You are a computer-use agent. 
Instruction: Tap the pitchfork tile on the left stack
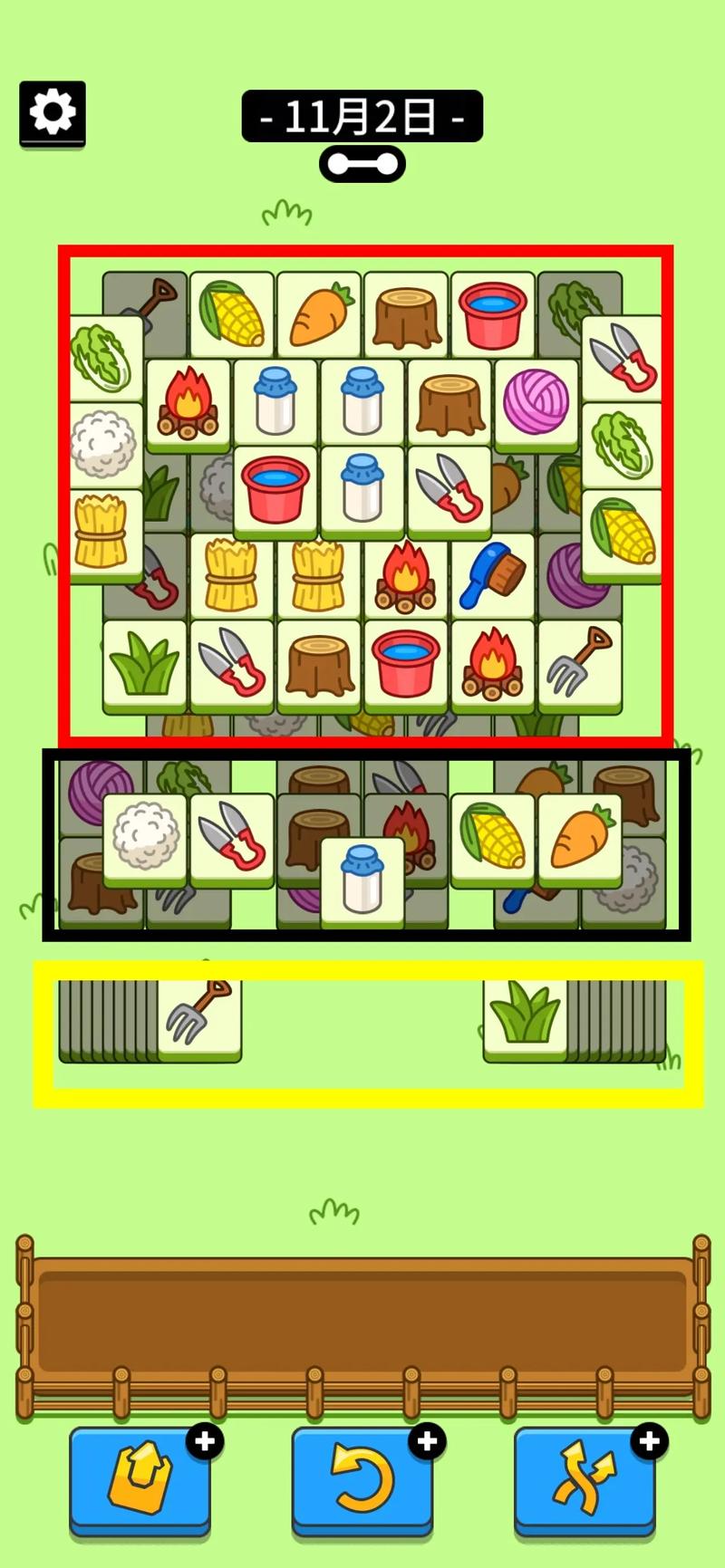pyautogui.click(x=199, y=1017)
